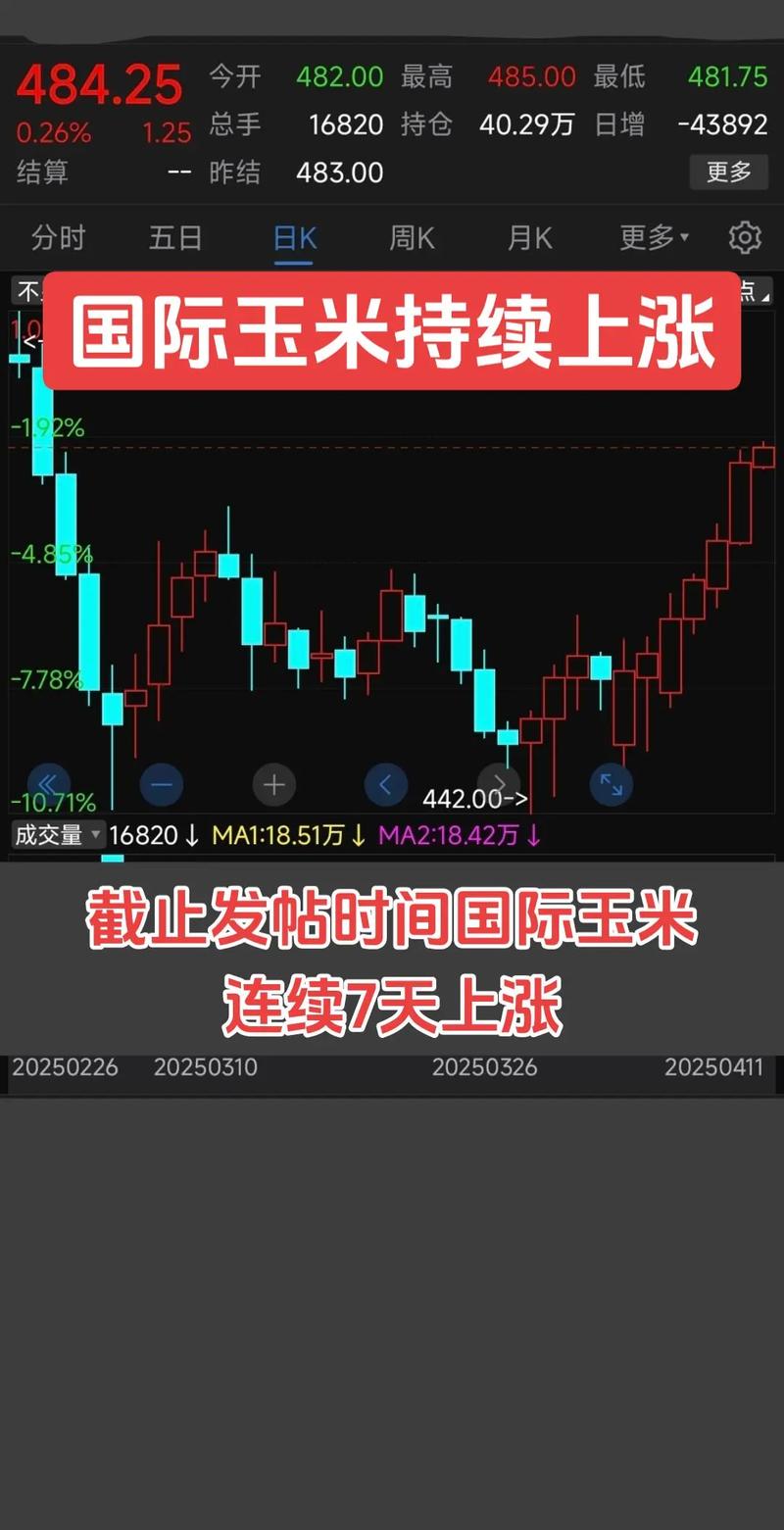This screenshot has height=1530, width=784.
Task: Switch to the 分时 chart tab
Action: (x=59, y=237)
